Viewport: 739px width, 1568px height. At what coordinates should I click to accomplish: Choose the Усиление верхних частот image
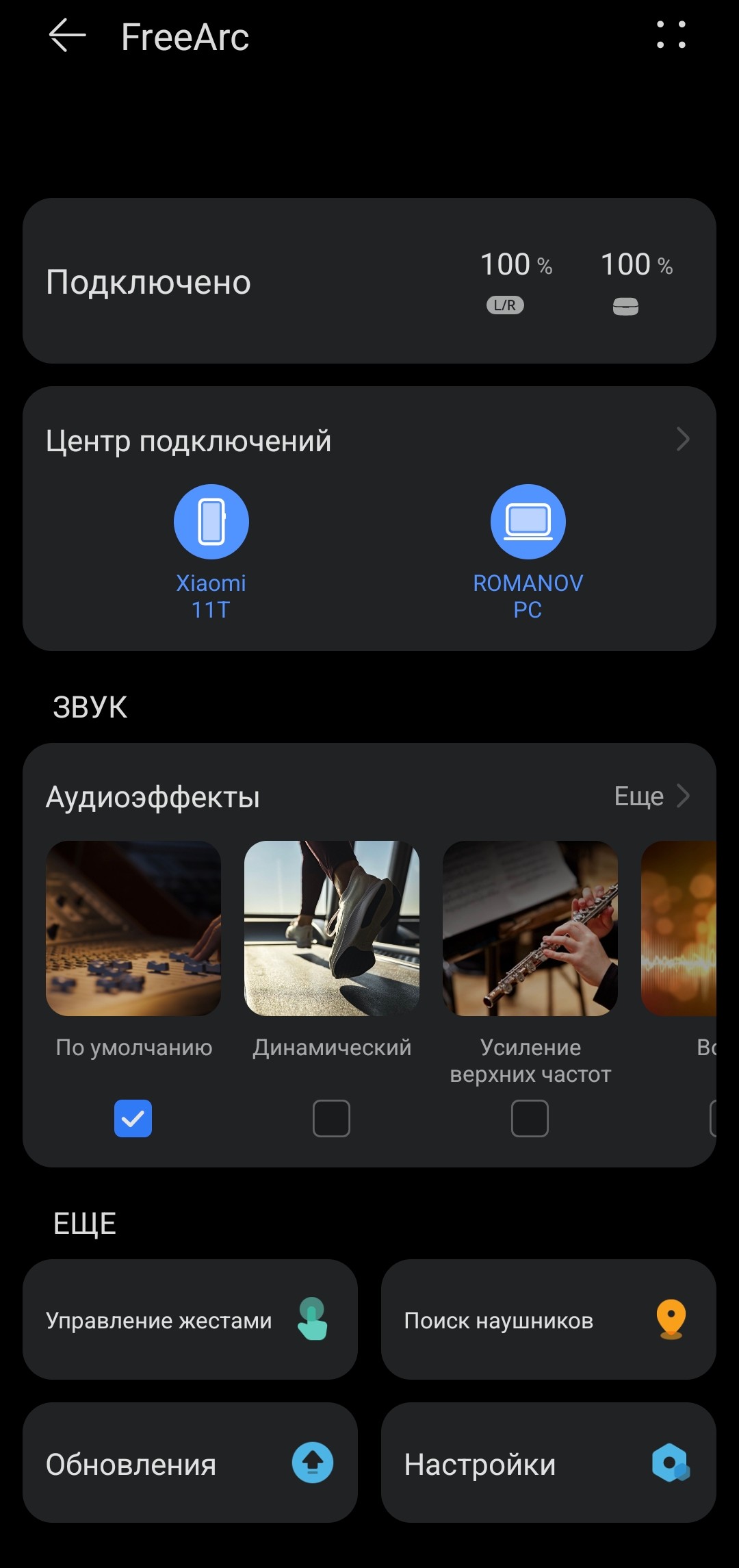coord(530,928)
